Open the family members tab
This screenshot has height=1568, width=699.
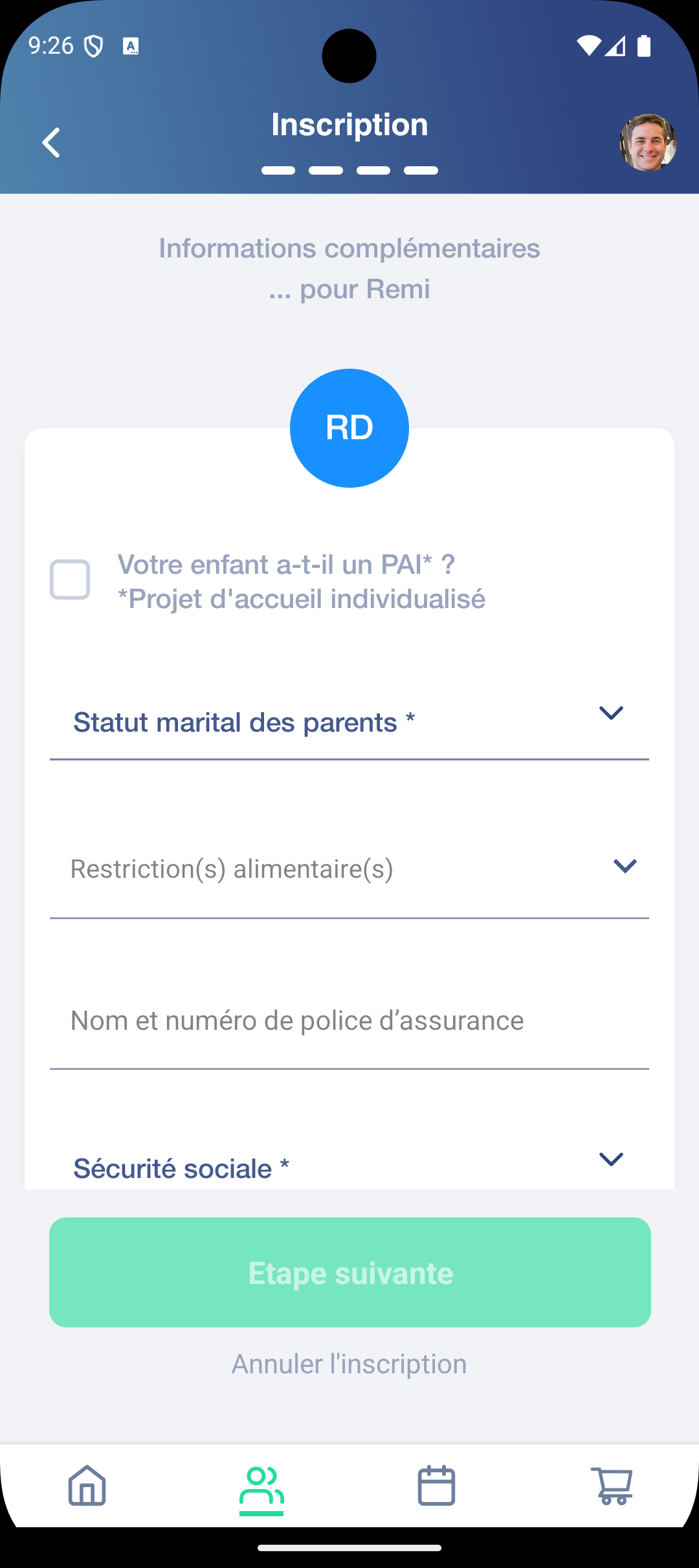point(261,1486)
